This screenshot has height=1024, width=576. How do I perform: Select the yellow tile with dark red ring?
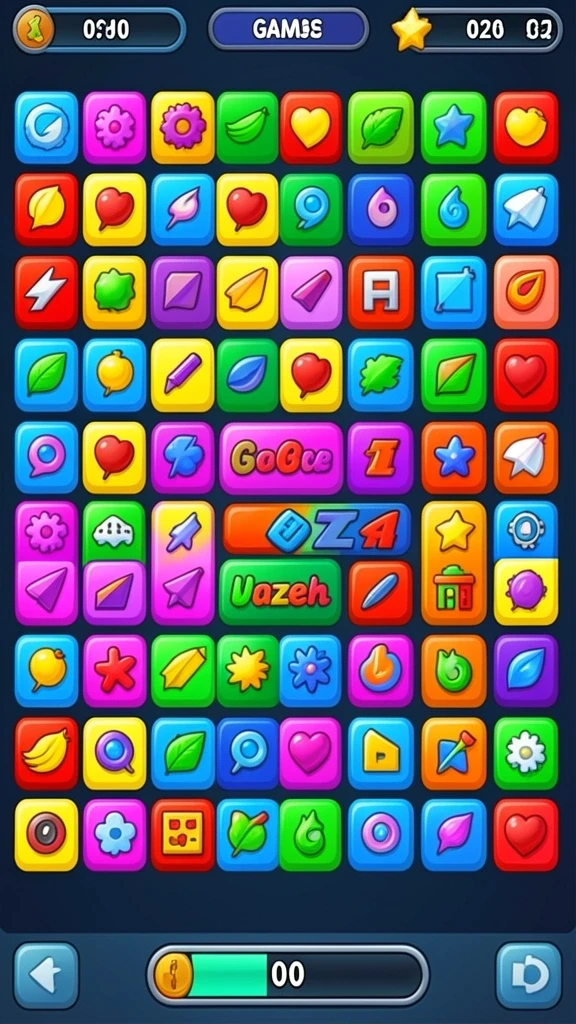[x=46, y=835]
